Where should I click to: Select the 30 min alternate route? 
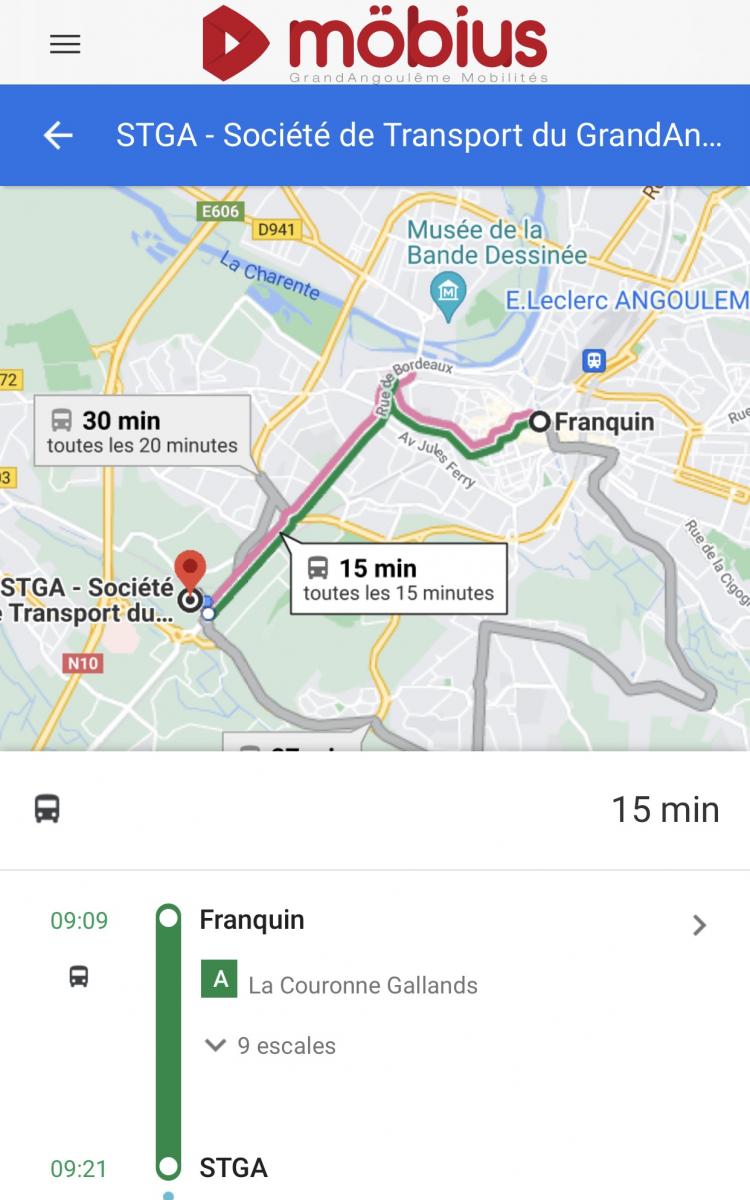point(142,432)
